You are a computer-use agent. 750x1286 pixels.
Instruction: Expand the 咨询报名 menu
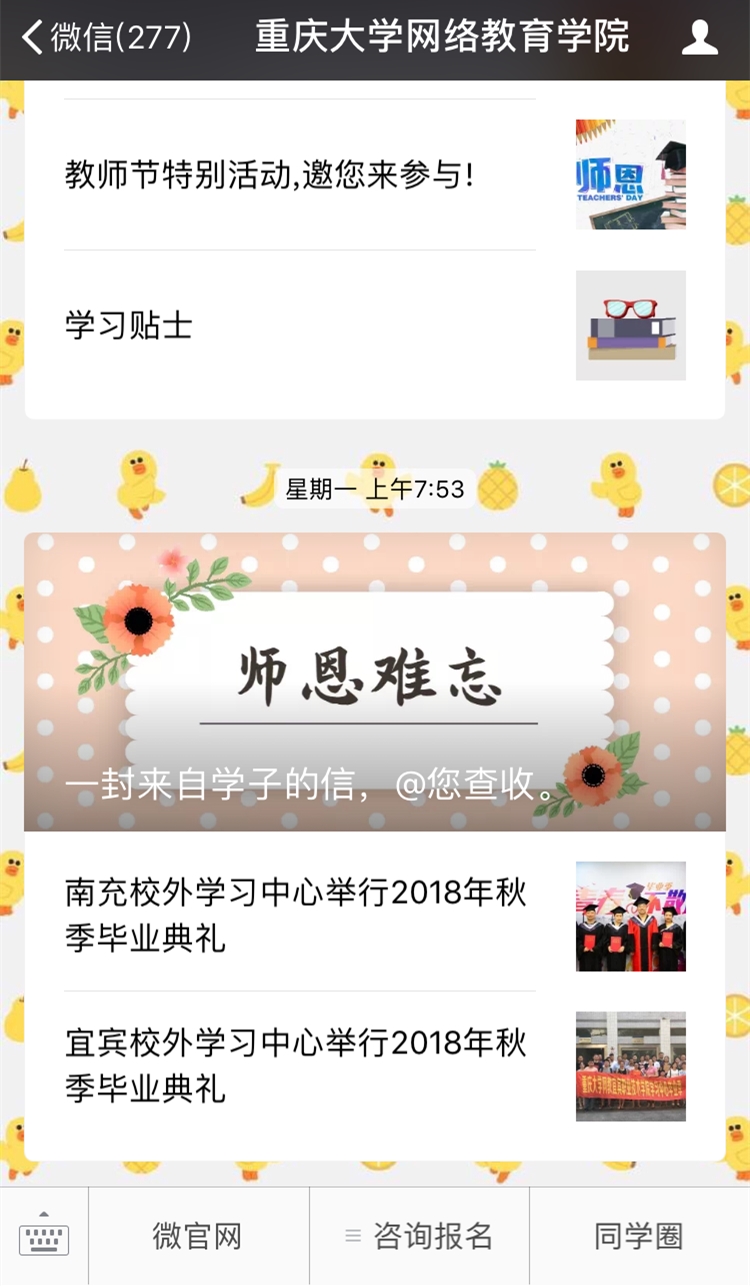click(419, 1236)
